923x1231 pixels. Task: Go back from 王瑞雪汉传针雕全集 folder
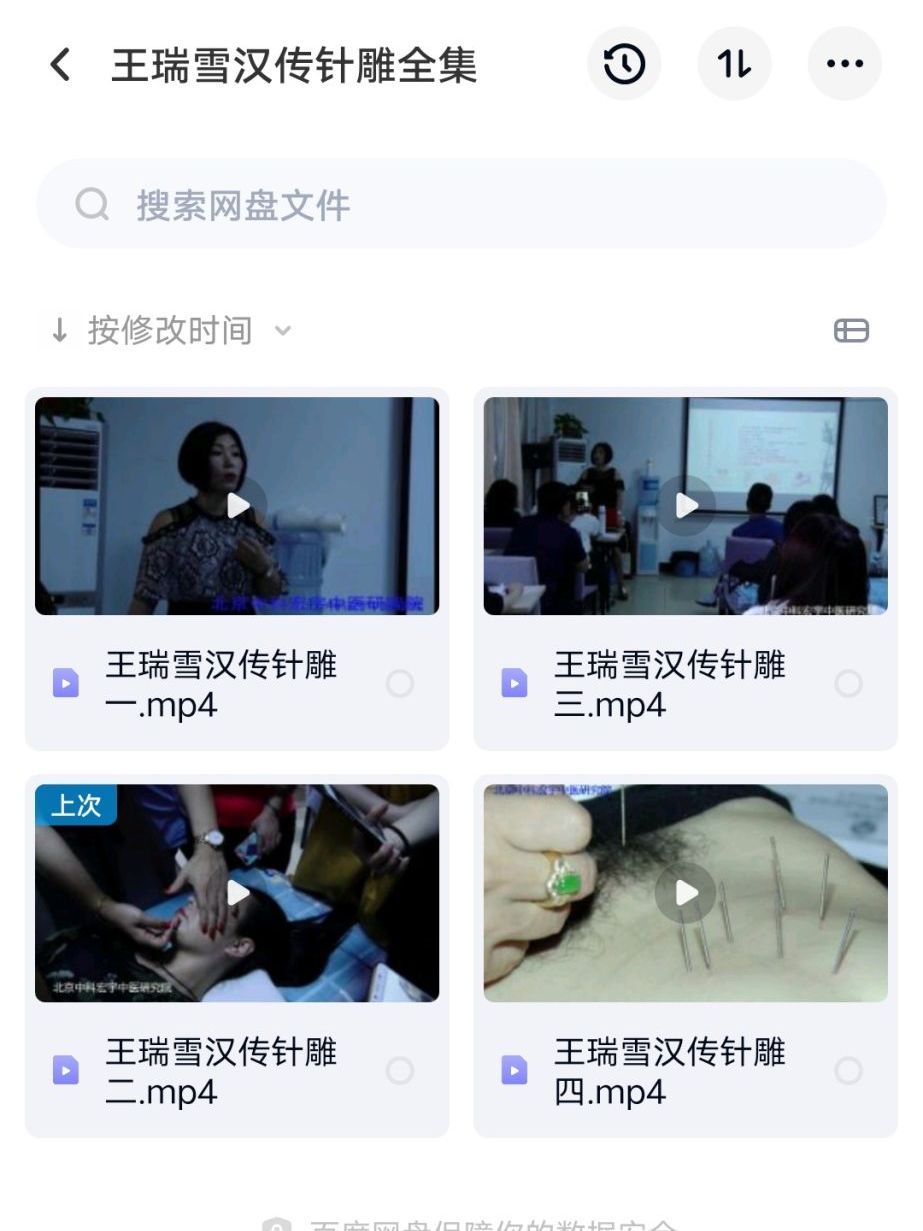click(x=60, y=65)
